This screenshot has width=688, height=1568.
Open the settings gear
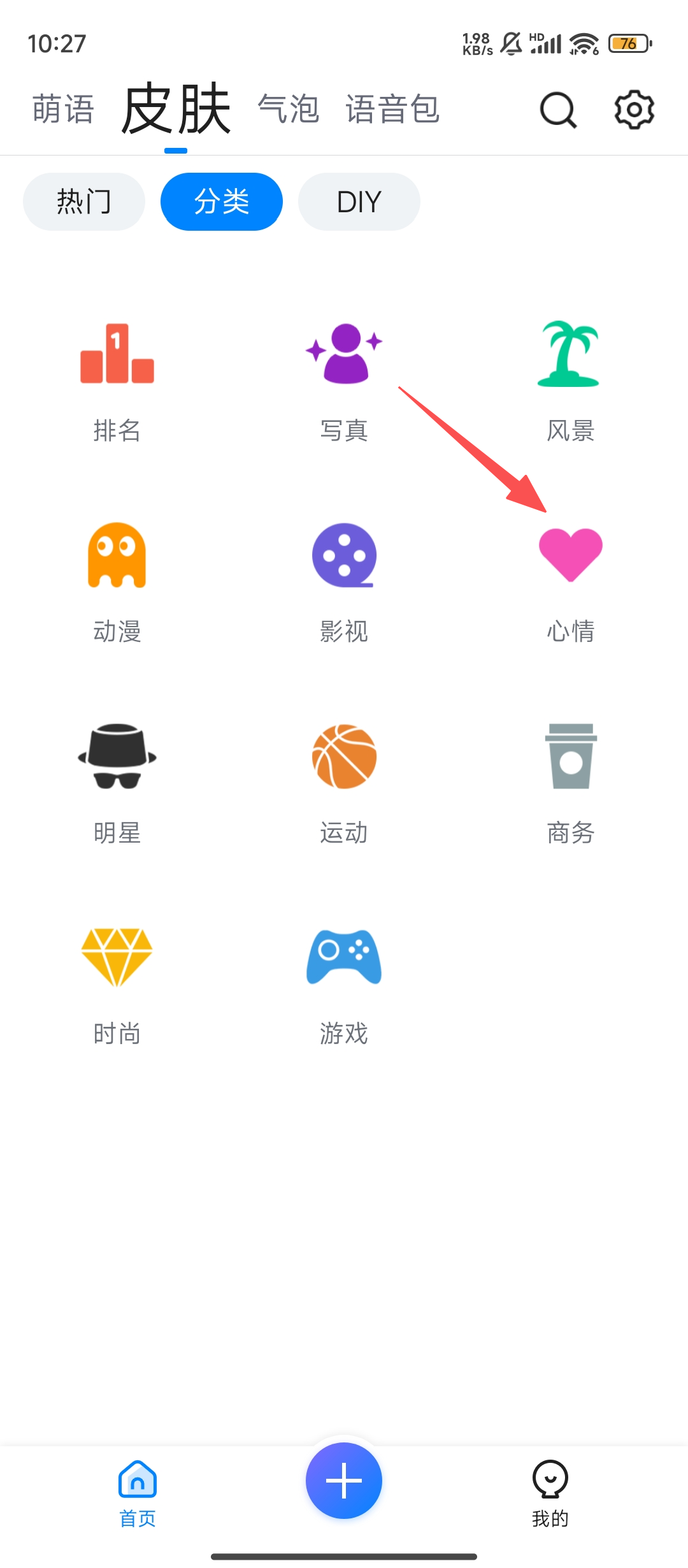(634, 110)
